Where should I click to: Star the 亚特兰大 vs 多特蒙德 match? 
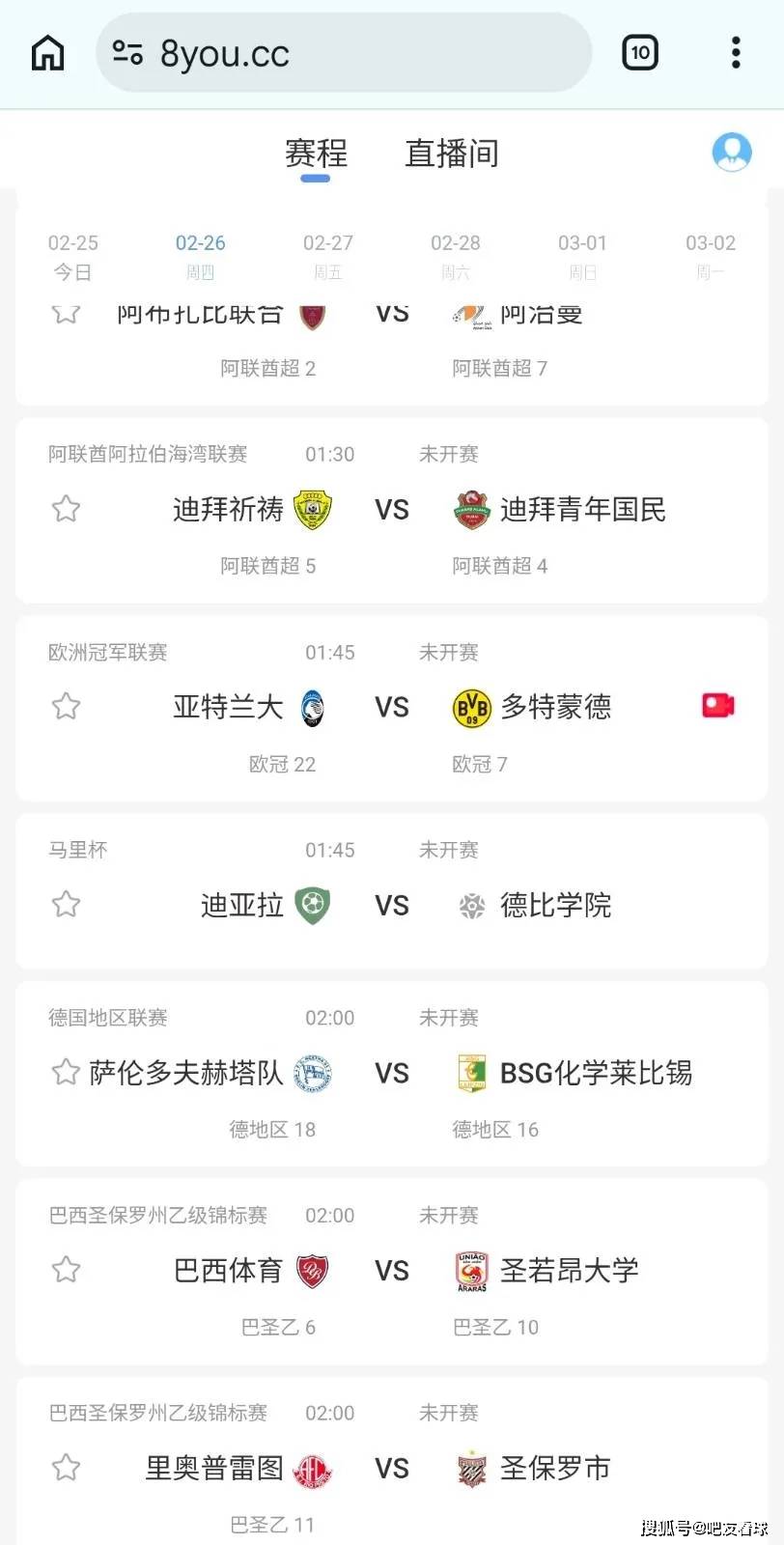(x=66, y=707)
